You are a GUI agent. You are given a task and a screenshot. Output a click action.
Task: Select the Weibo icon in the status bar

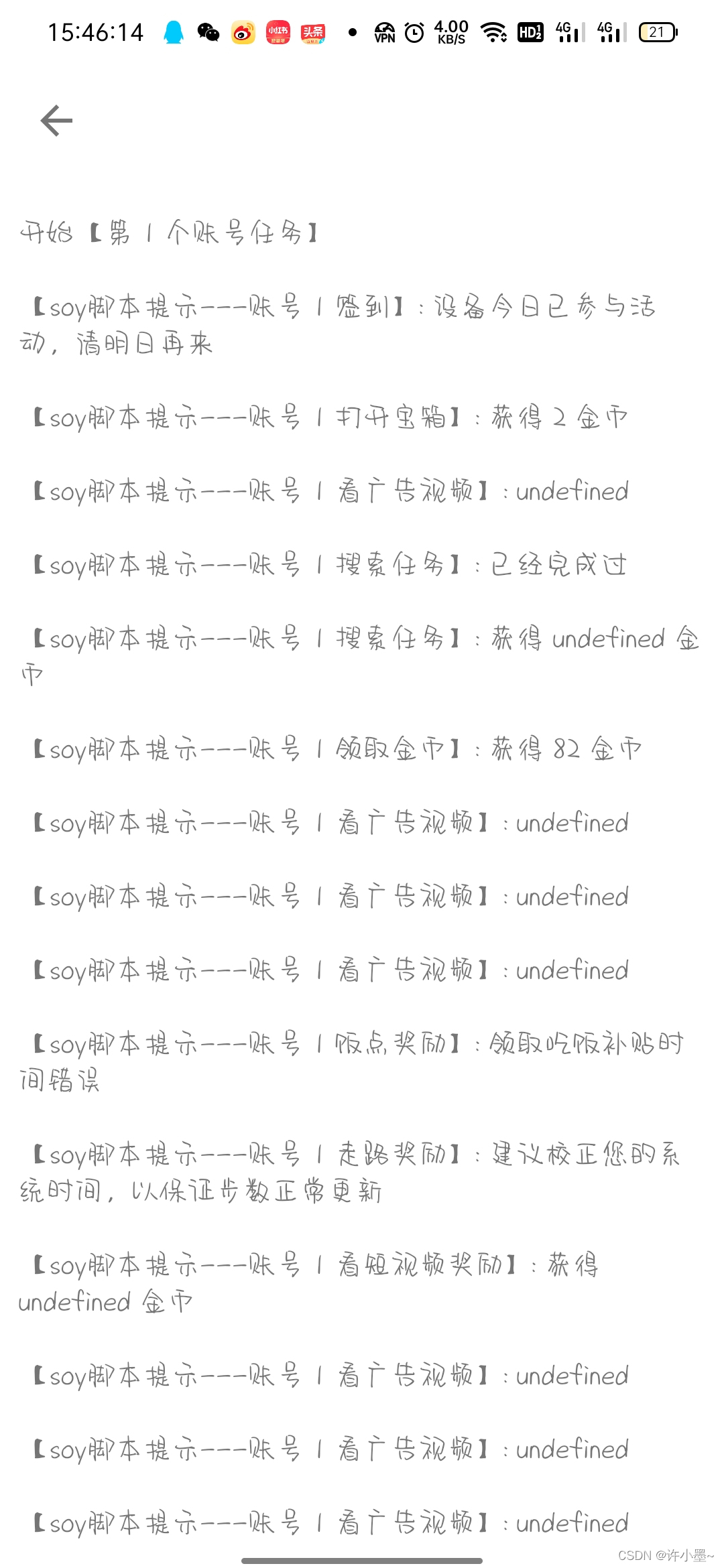243,31
